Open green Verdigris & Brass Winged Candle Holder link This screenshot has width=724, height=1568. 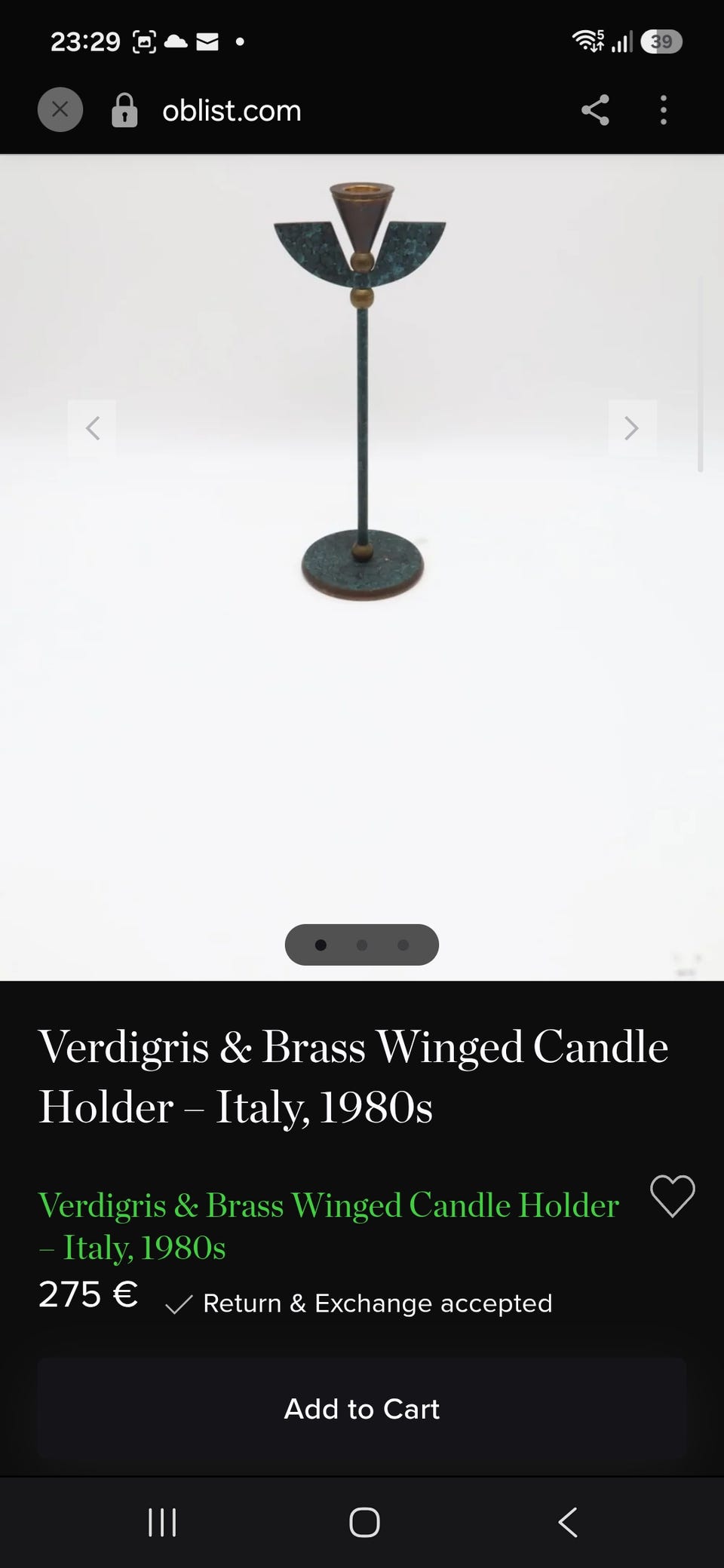point(329,1226)
